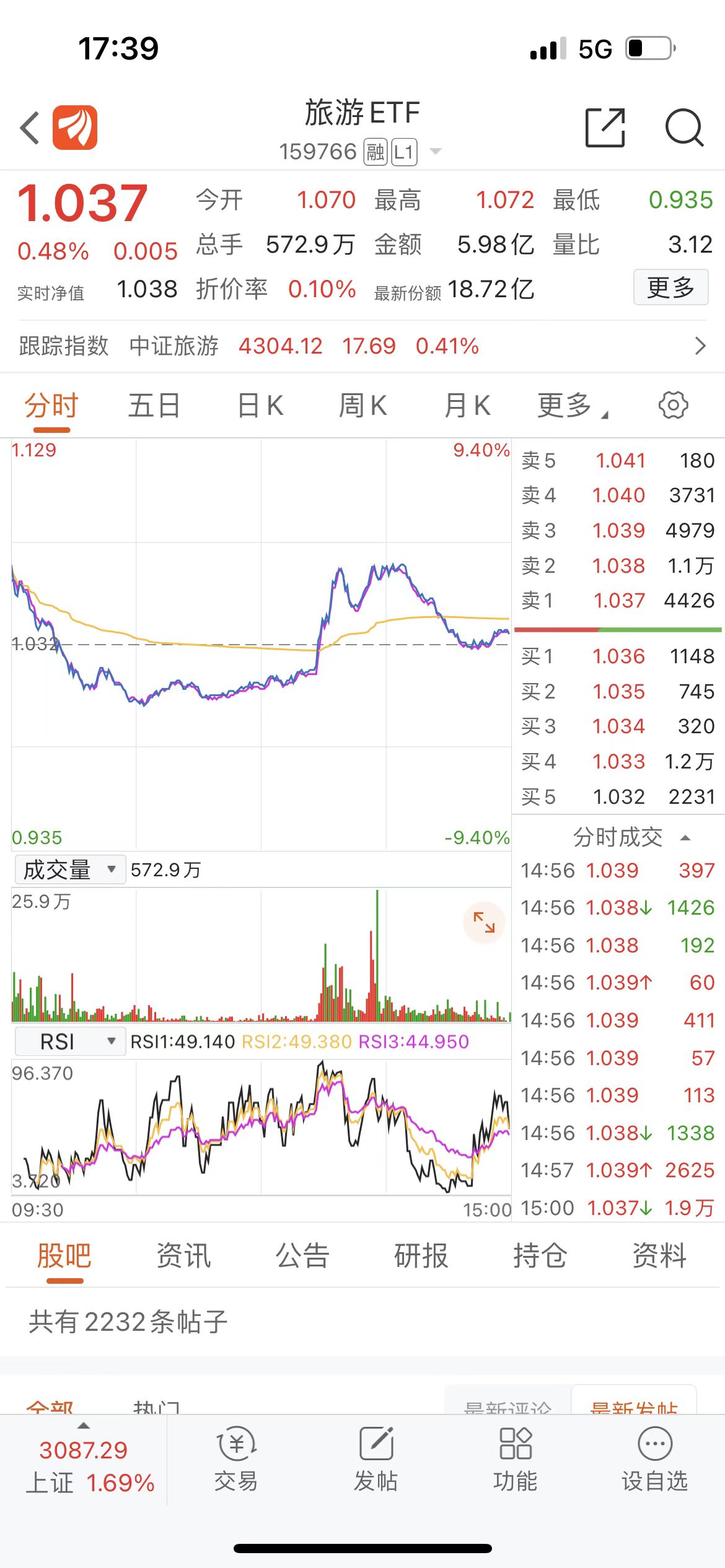
Task: Expand the 更多 chart period menu
Action: [x=571, y=406]
